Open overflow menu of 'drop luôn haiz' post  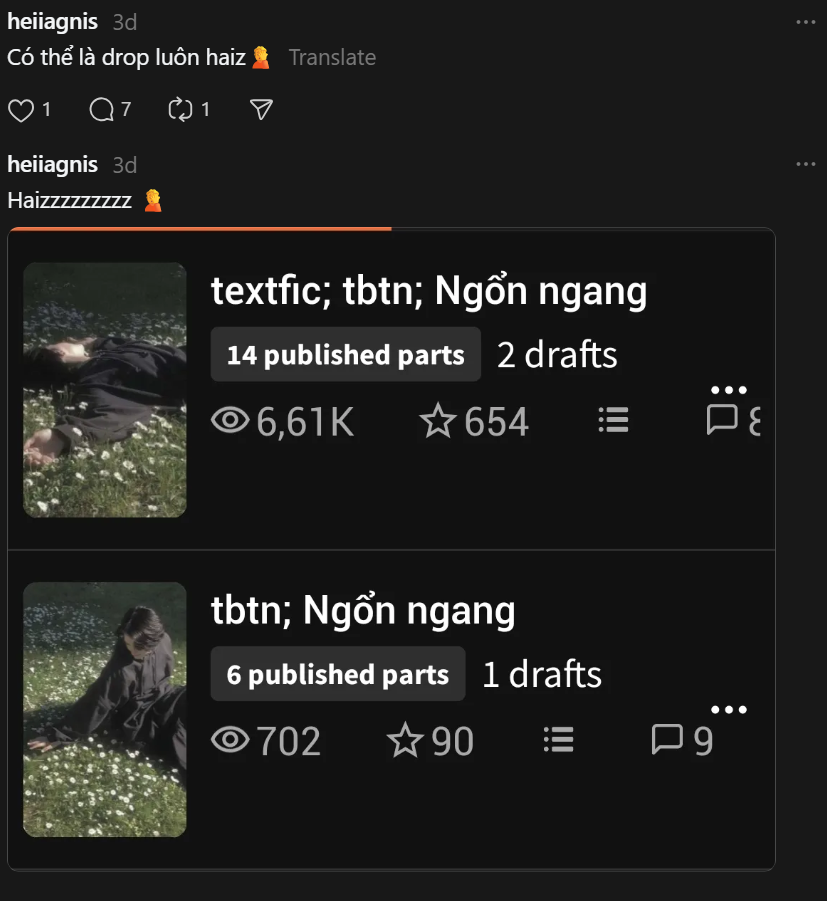[806, 22]
